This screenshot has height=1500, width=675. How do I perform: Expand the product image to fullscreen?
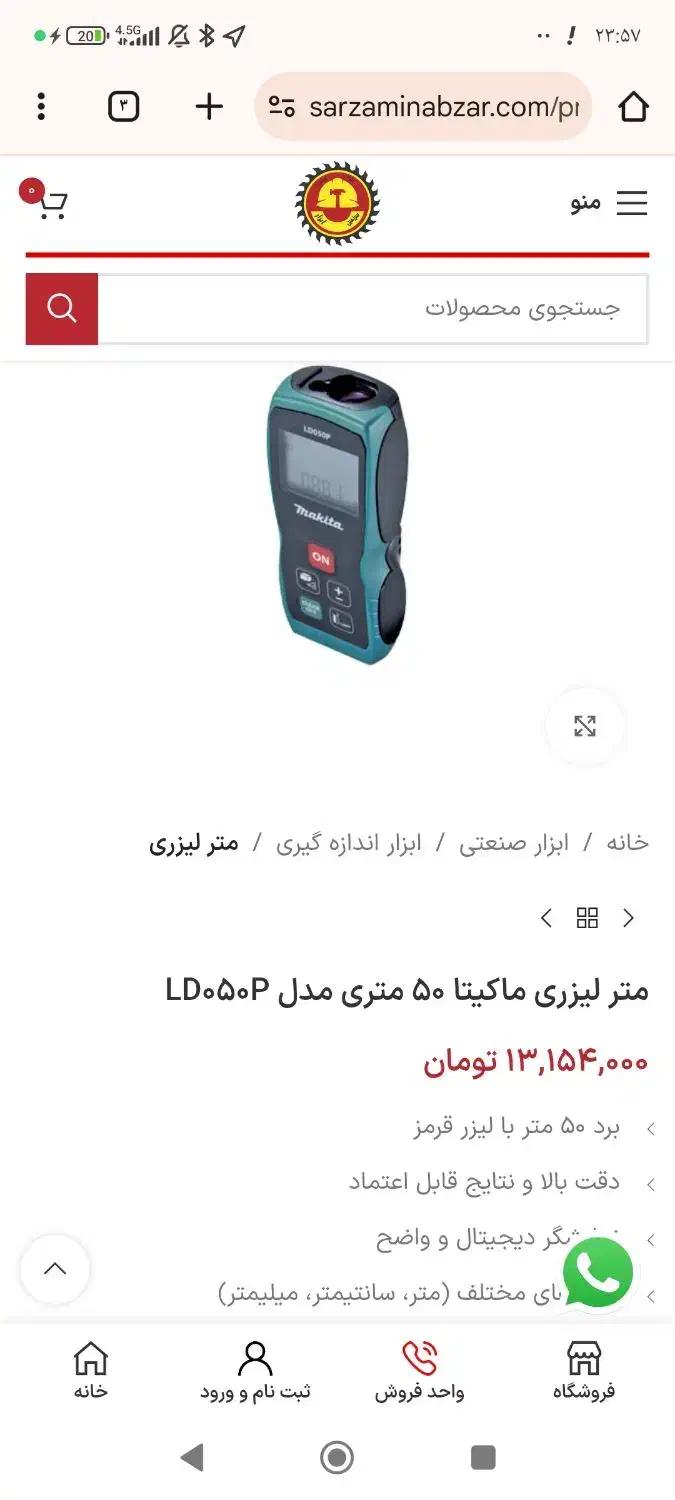coord(585,727)
